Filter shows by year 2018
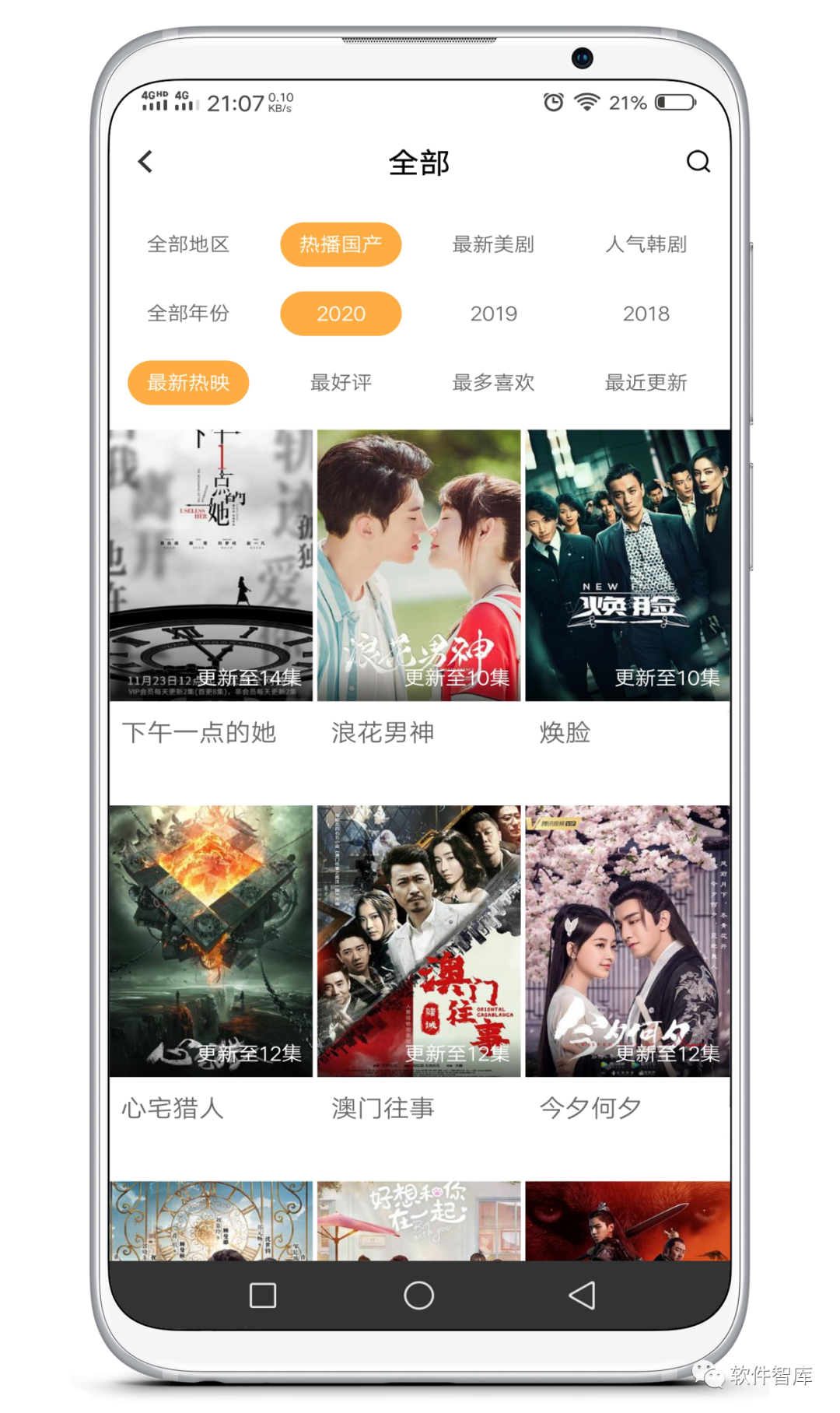840x1413 pixels. click(646, 314)
